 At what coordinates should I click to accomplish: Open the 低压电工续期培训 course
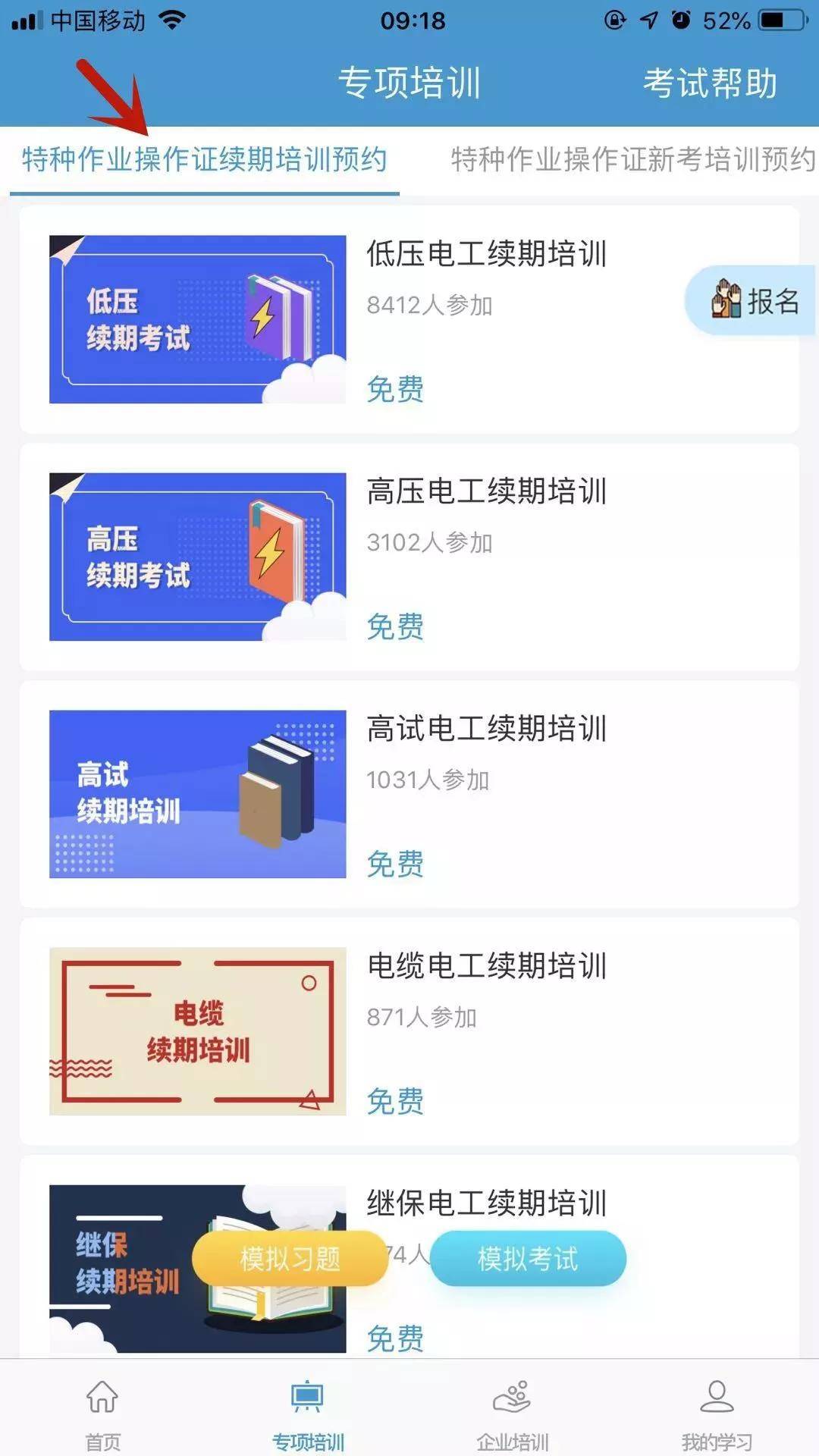(409, 319)
